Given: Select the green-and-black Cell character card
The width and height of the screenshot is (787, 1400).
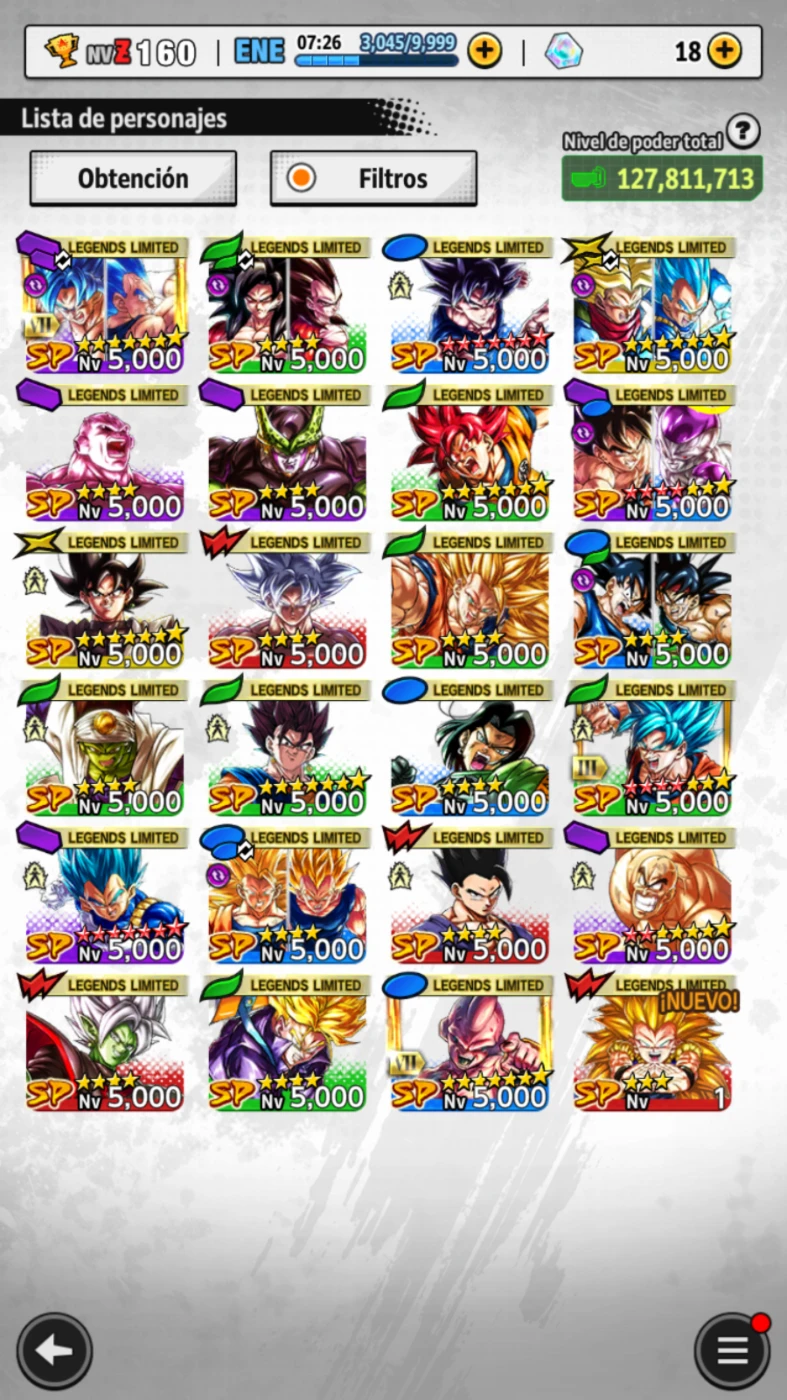Looking at the screenshot, I should (287, 450).
